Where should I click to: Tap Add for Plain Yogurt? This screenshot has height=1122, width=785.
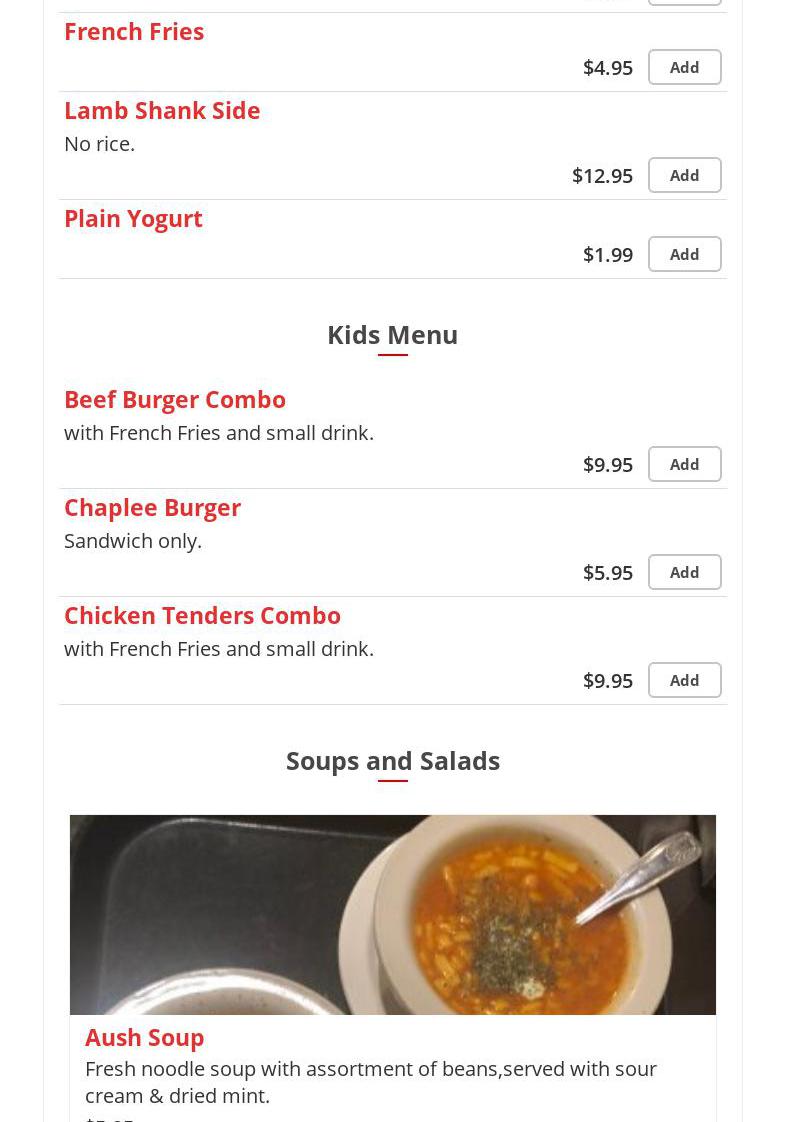[684, 254]
